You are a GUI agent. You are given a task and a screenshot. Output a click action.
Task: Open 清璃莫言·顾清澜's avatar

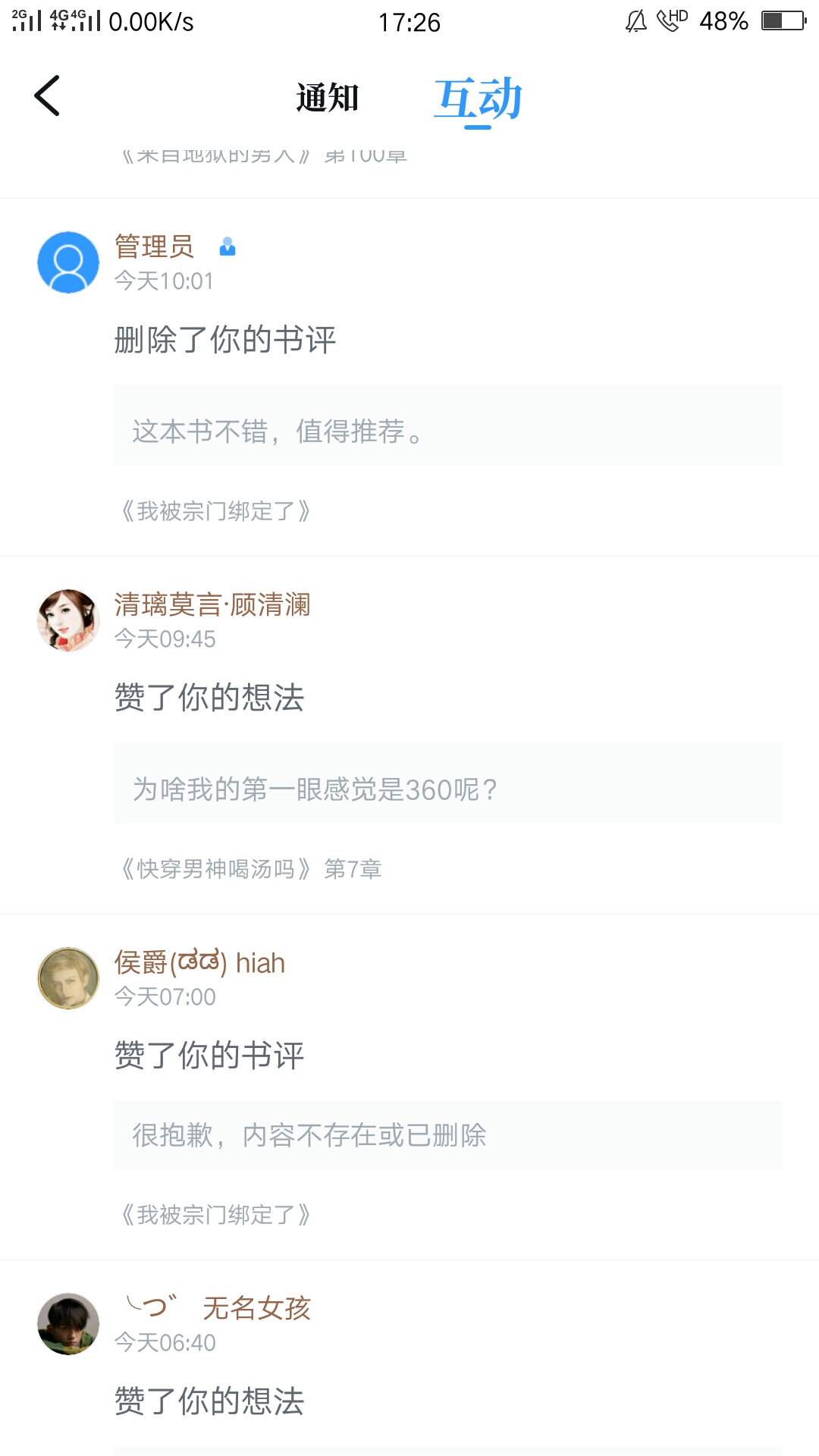(68, 620)
